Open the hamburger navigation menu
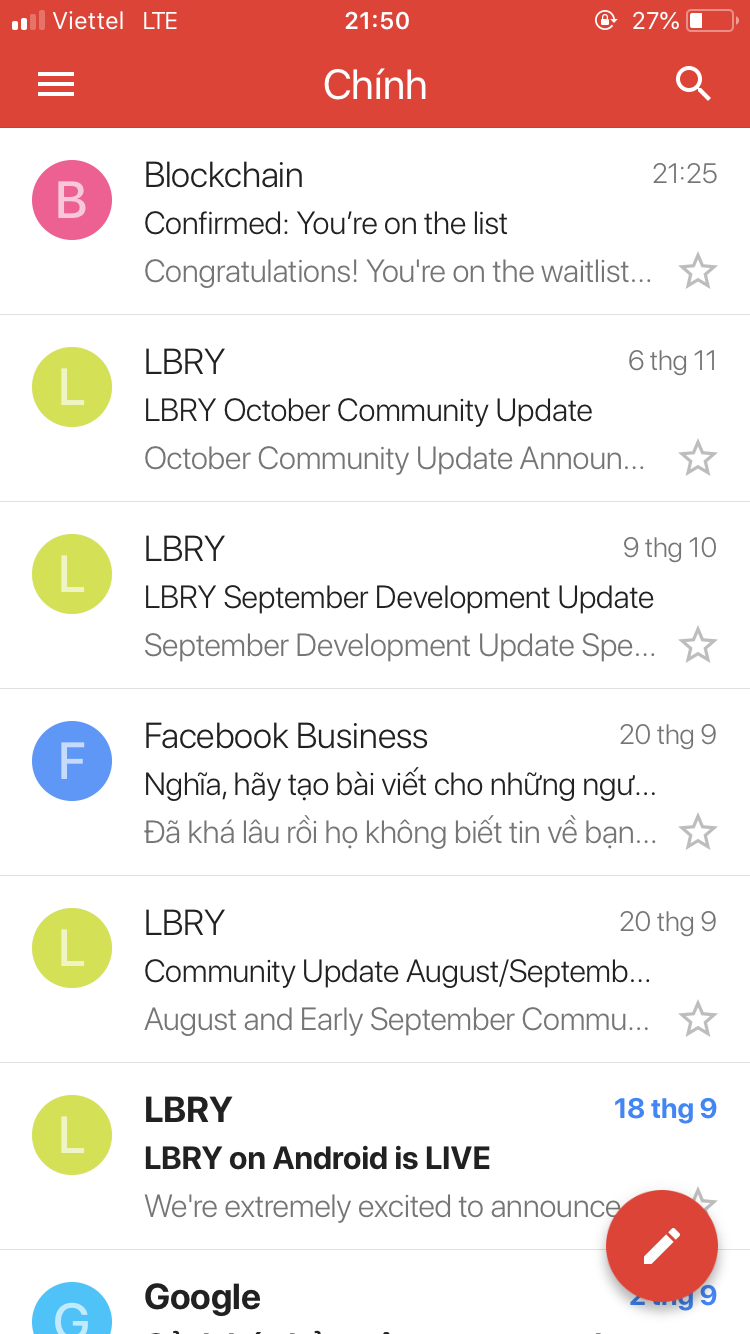Image resolution: width=750 pixels, height=1334 pixels. click(x=56, y=85)
